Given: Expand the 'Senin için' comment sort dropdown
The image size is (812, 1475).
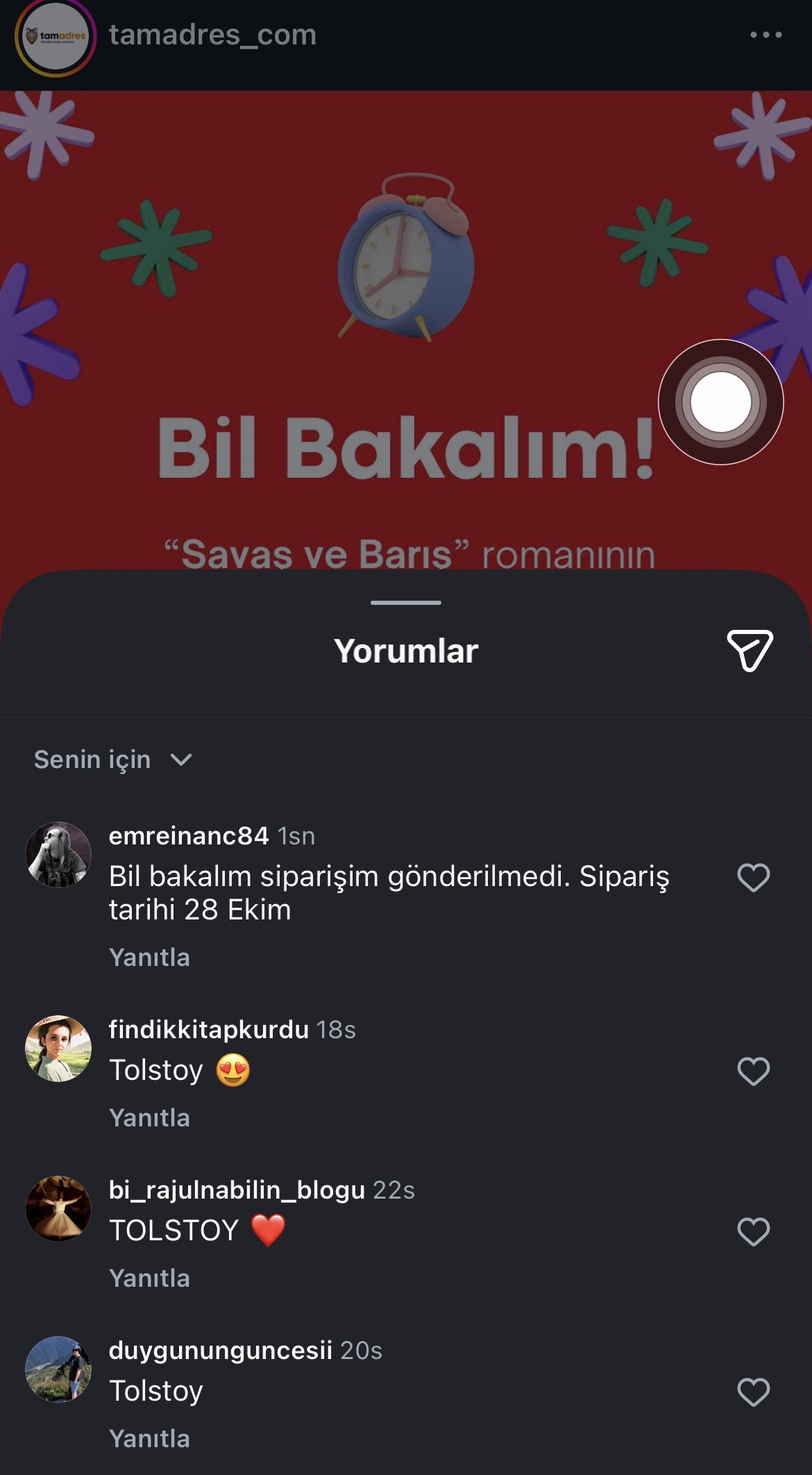Looking at the screenshot, I should 113,760.
